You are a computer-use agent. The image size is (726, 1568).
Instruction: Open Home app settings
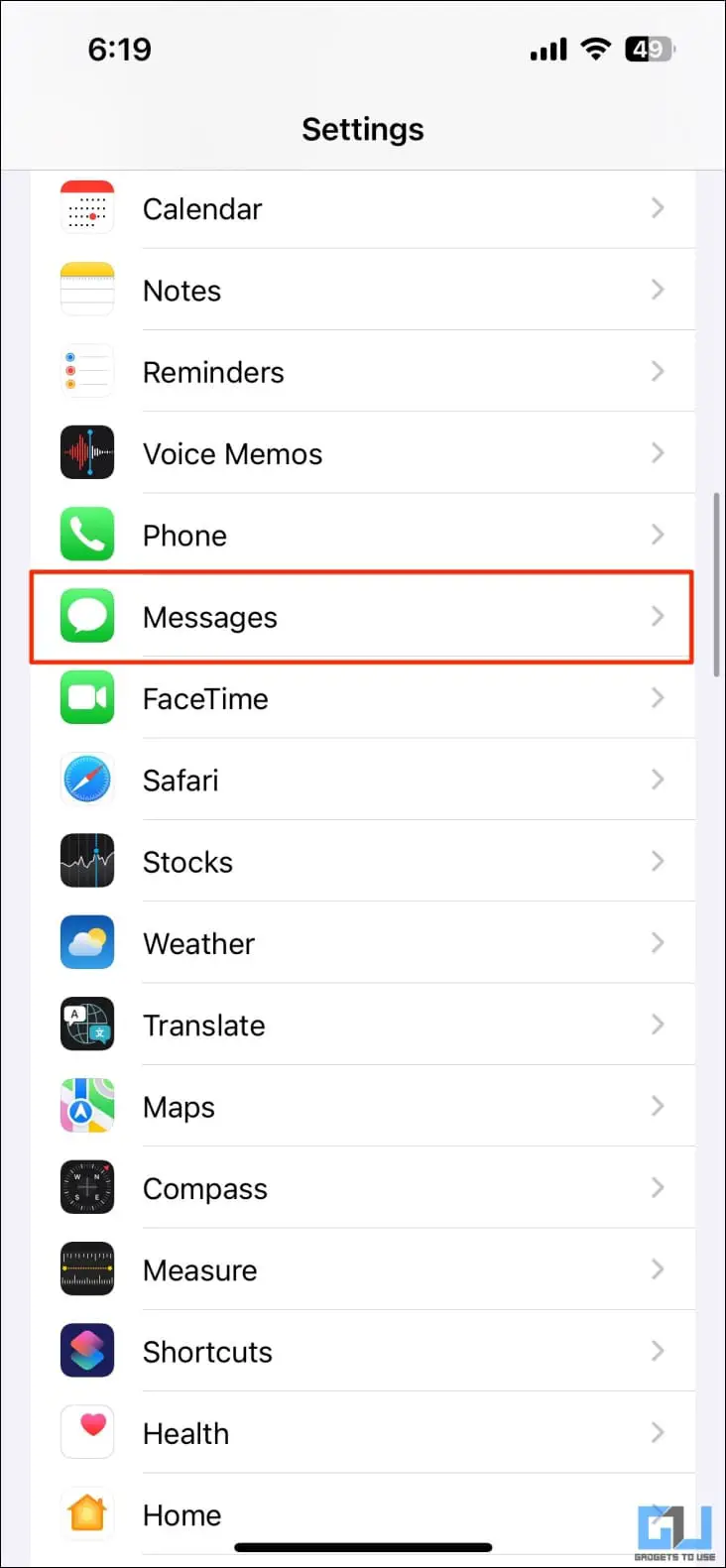(x=362, y=1514)
